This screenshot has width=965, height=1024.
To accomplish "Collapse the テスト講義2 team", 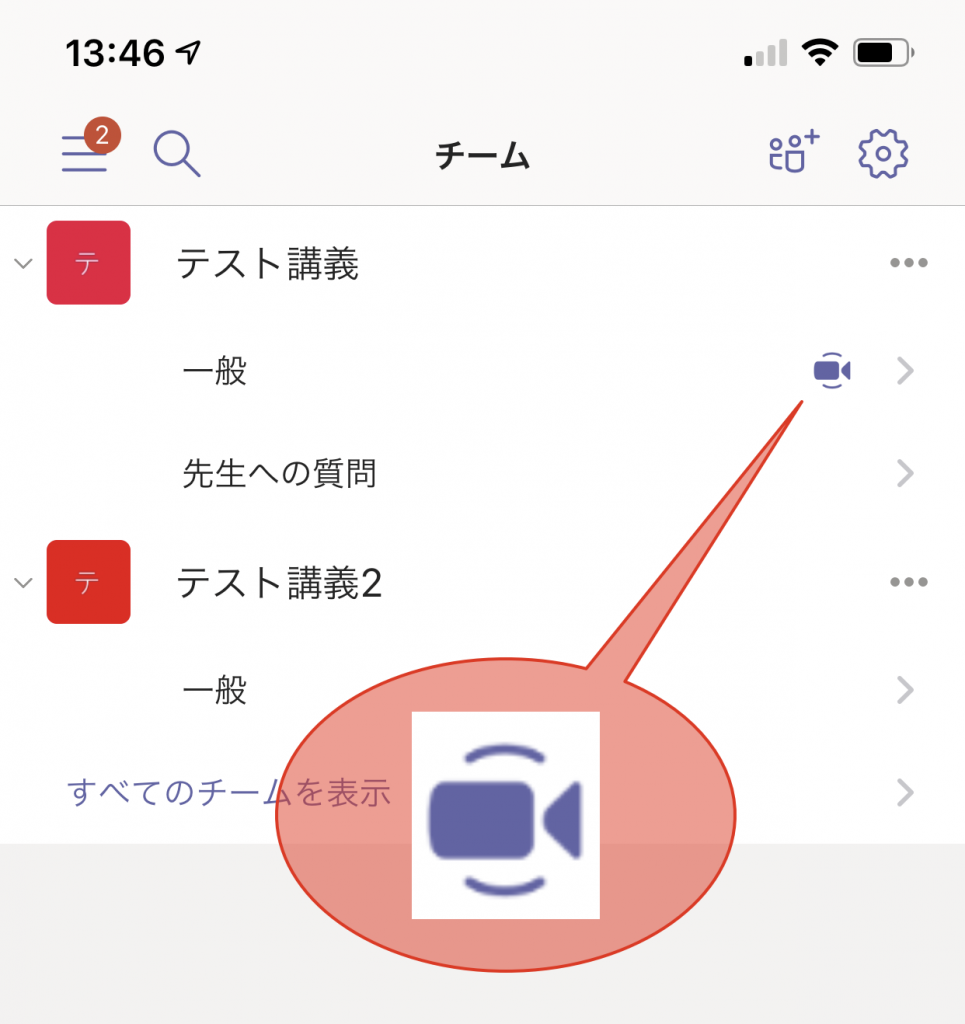I will click(x=23, y=582).
